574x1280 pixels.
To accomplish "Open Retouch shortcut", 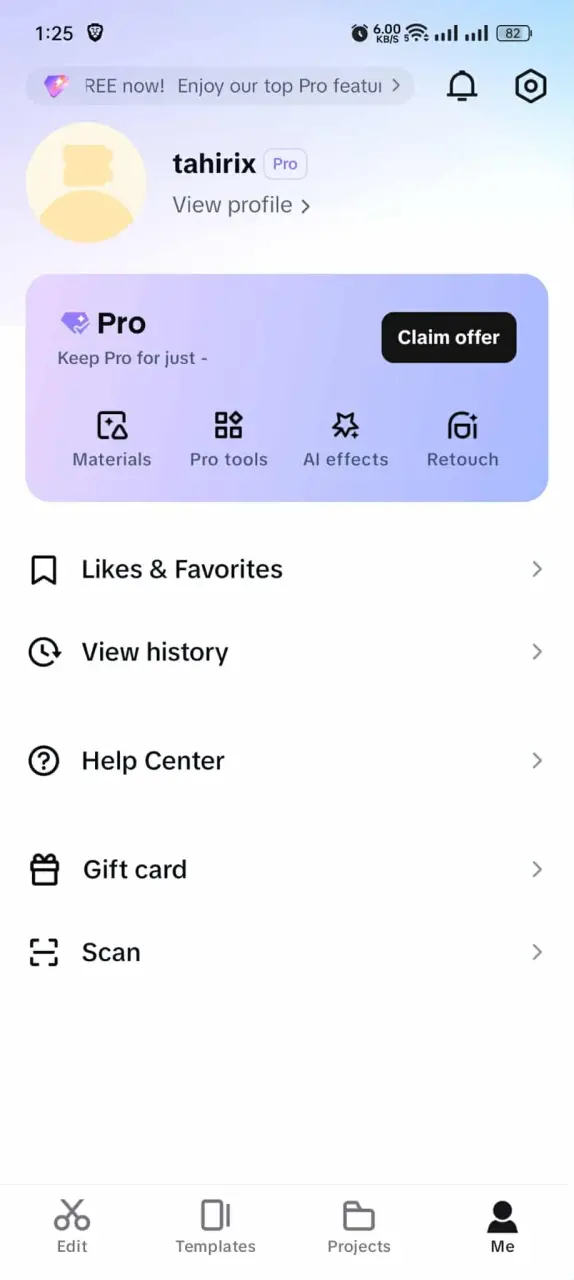I will coord(462,439).
